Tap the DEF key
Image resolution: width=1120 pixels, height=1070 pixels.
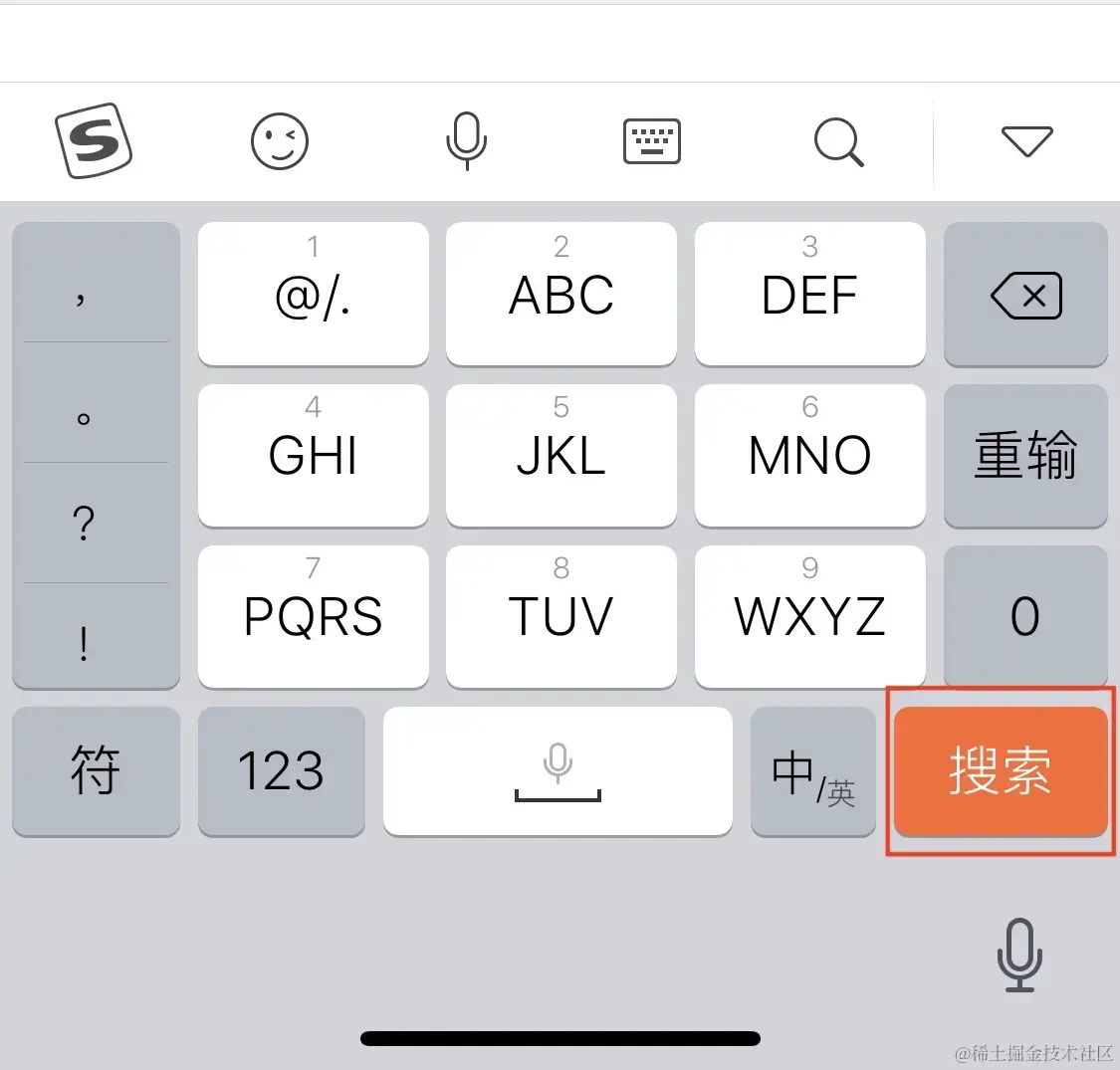coord(809,293)
